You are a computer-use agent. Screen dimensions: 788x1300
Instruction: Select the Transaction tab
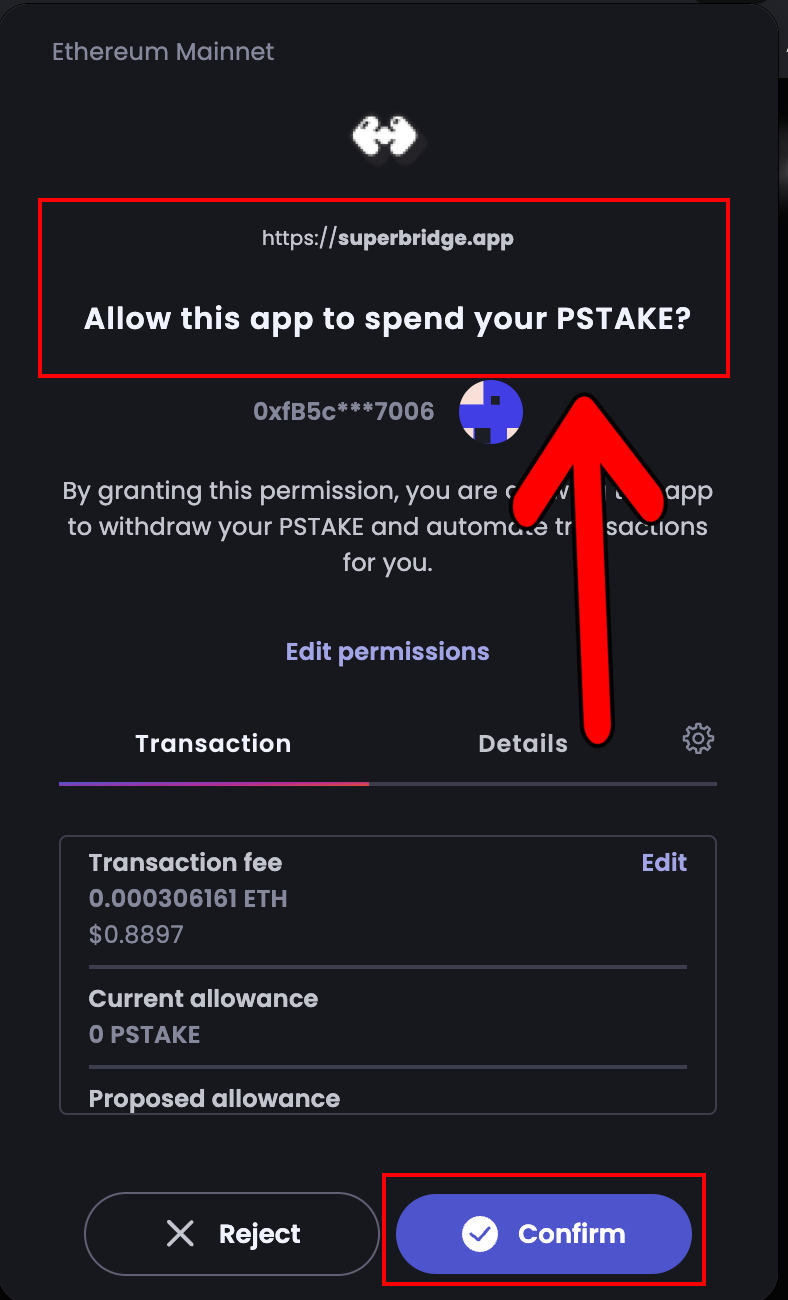click(x=213, y=744)
